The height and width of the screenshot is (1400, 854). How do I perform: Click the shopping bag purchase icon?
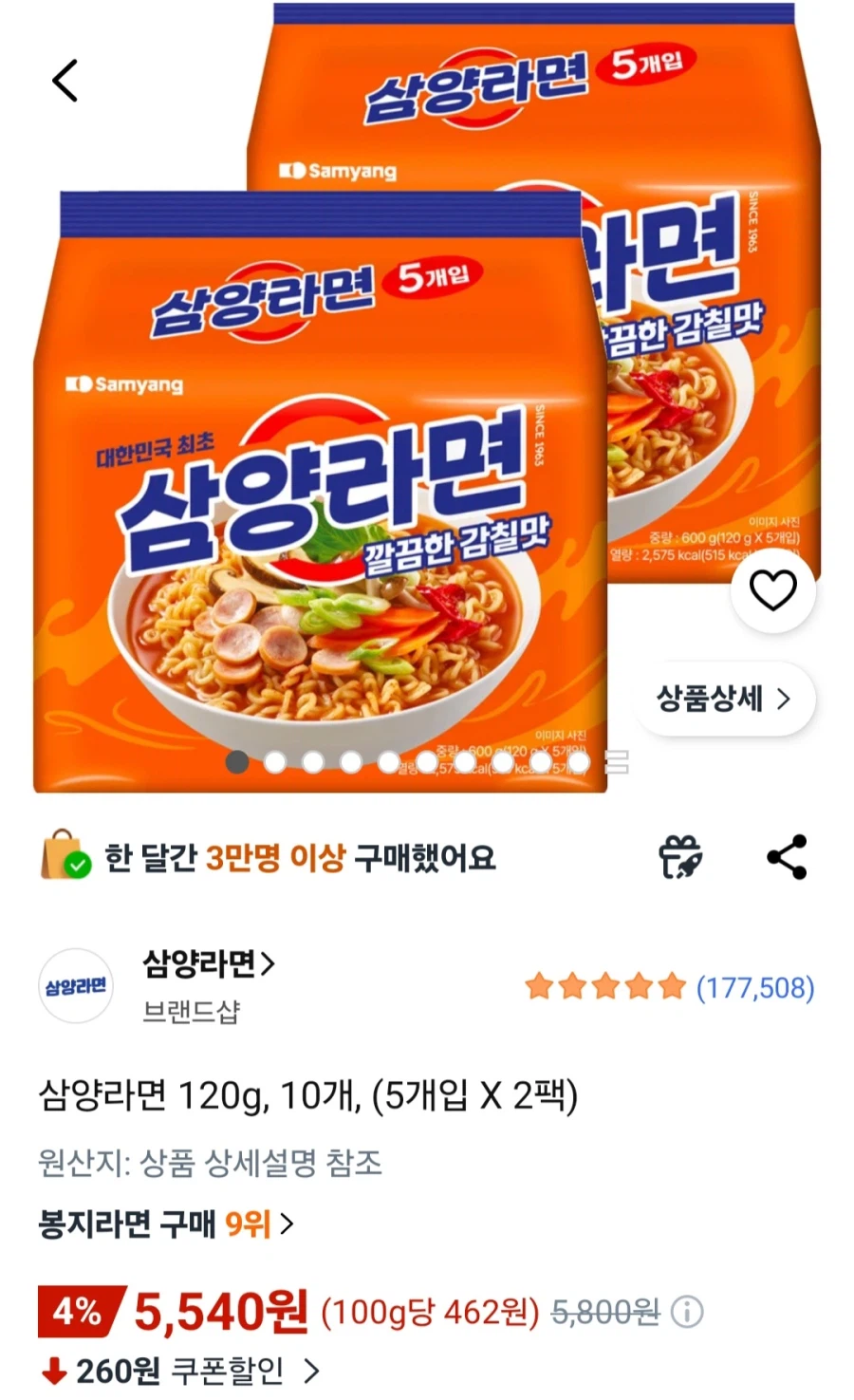pos(63,855)
